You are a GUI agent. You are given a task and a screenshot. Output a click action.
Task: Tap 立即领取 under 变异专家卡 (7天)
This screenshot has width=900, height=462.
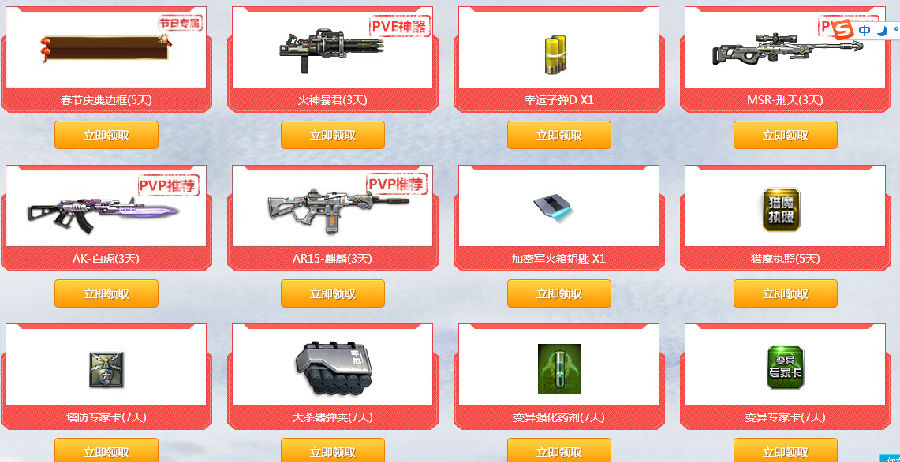point(785,450)
